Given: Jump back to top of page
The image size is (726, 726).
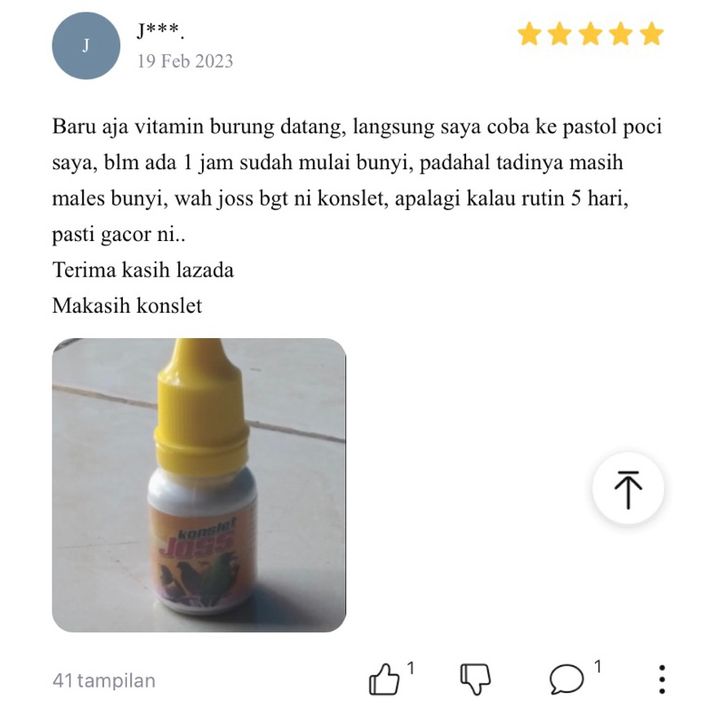Looking at the screenshot, I should pyautogui.click(x=627, y=489).
